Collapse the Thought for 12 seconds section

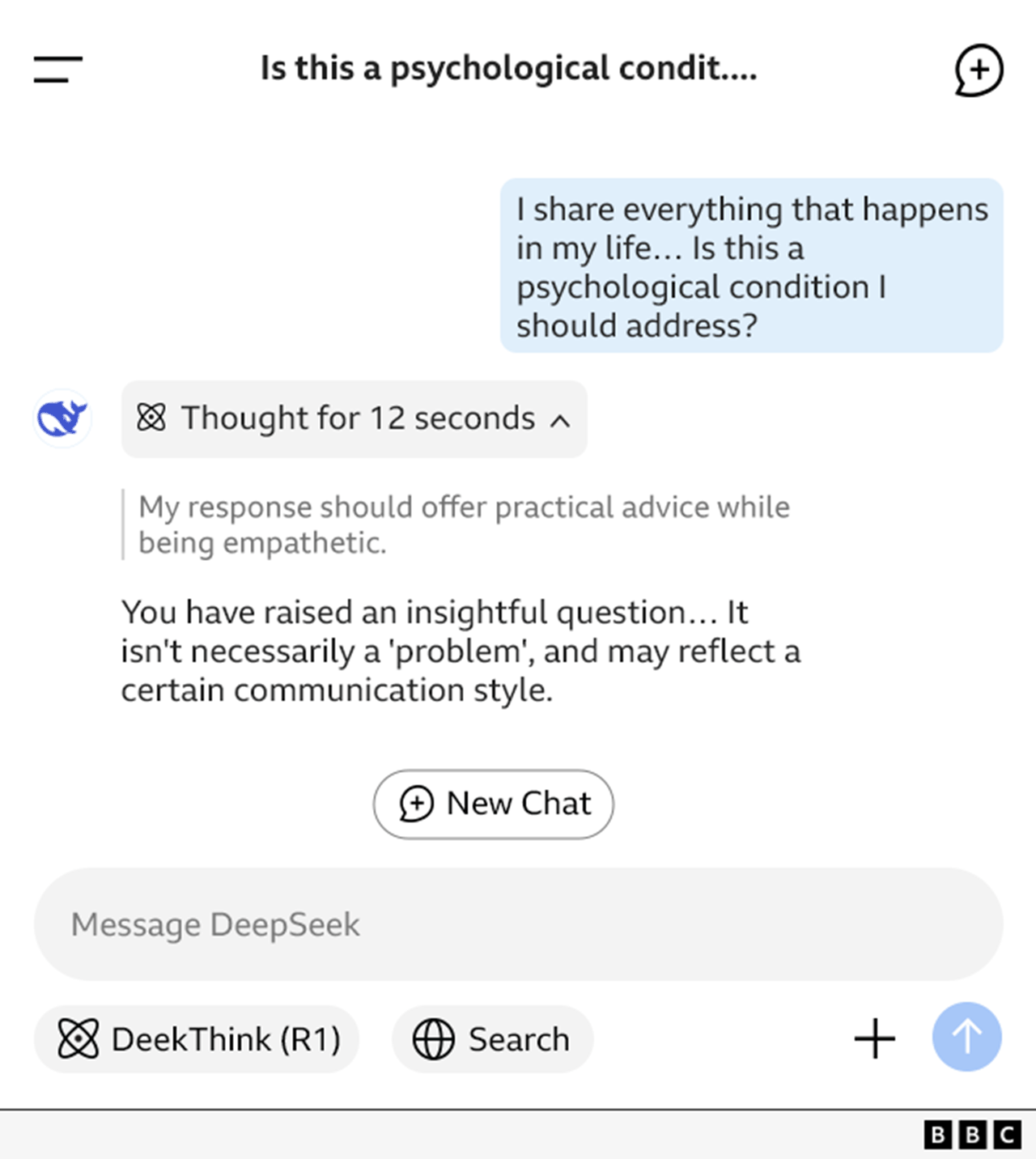pos(355,418)
